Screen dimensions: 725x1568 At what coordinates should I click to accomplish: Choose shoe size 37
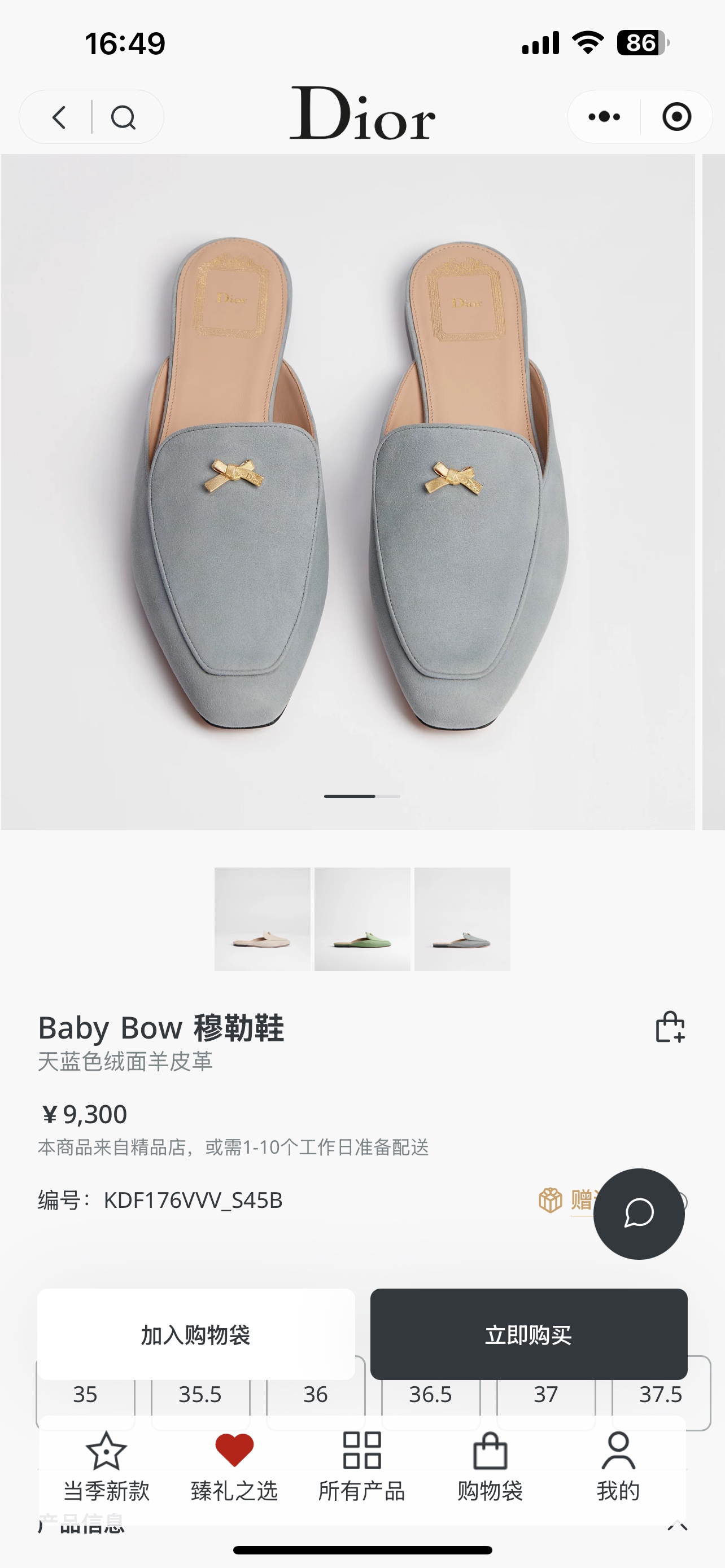(545, 1395)
